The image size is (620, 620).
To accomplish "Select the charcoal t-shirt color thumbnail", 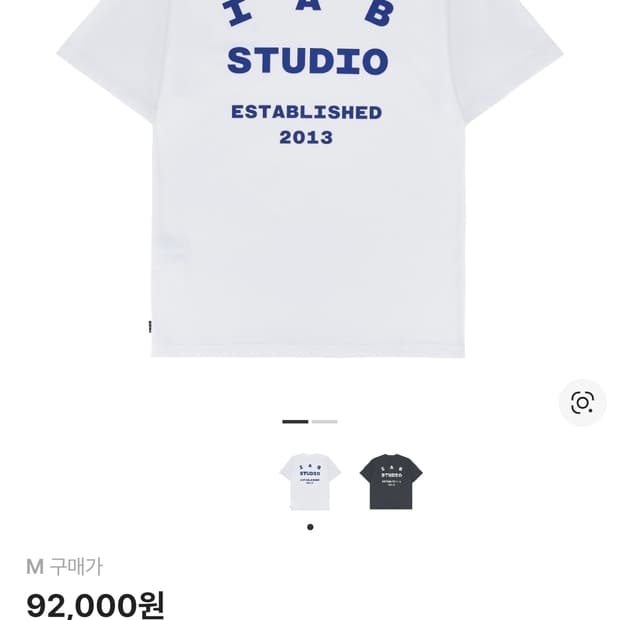I will pos(391,482).
